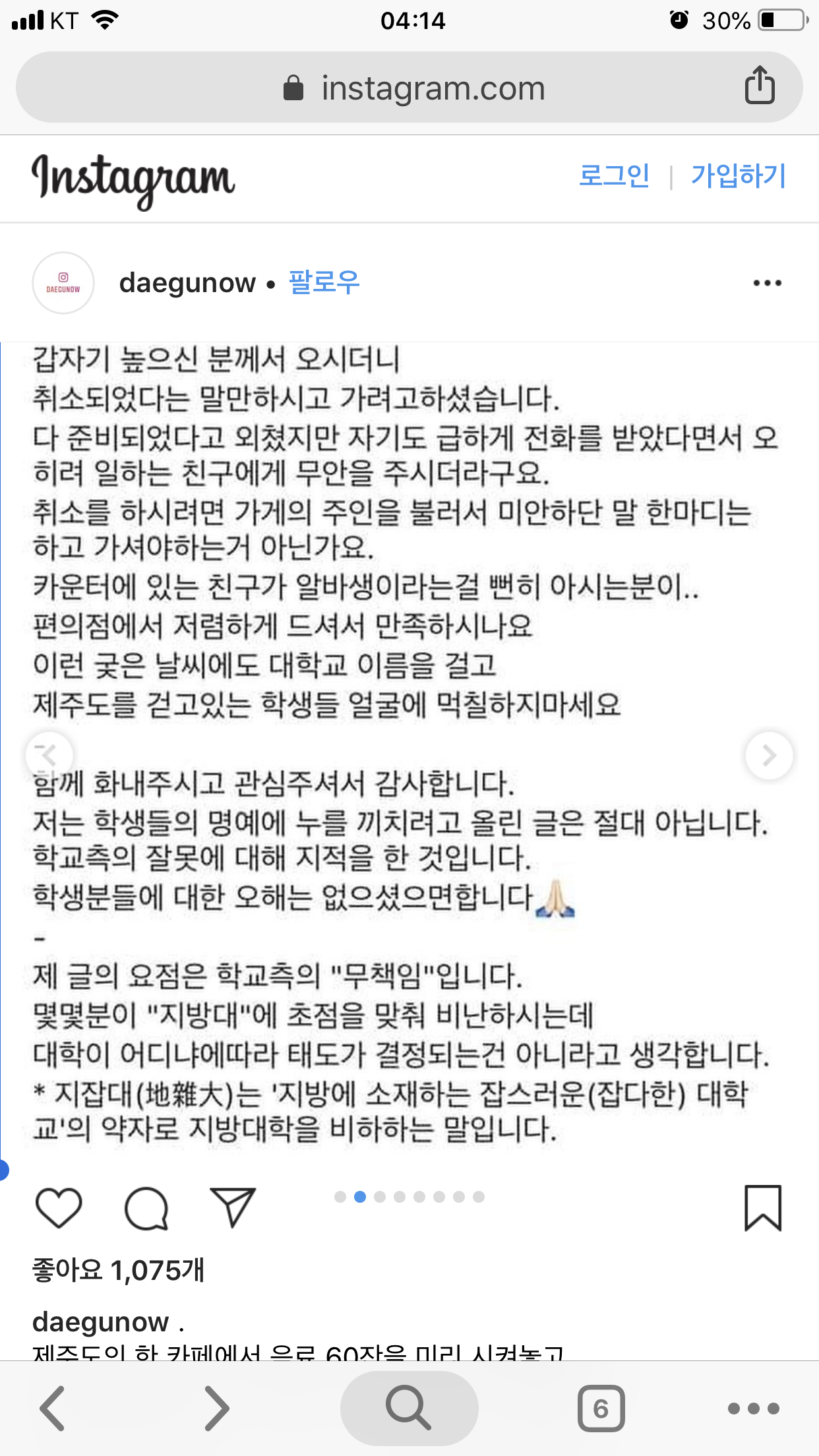The width and height of the screenshot is (819, 1456).
Task: Open the daegunow profile picture
Action: tap(63, 283)
